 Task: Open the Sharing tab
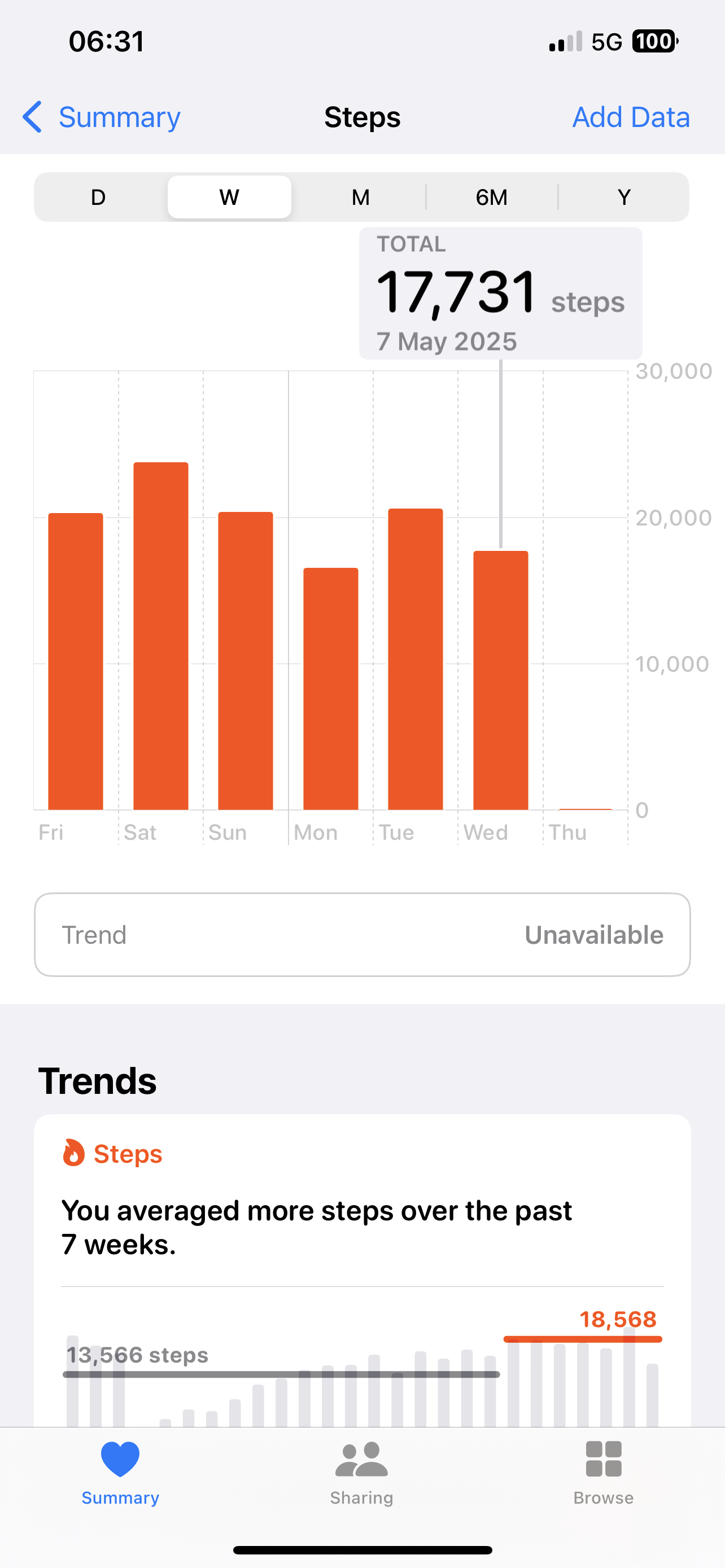[361, 1473]
